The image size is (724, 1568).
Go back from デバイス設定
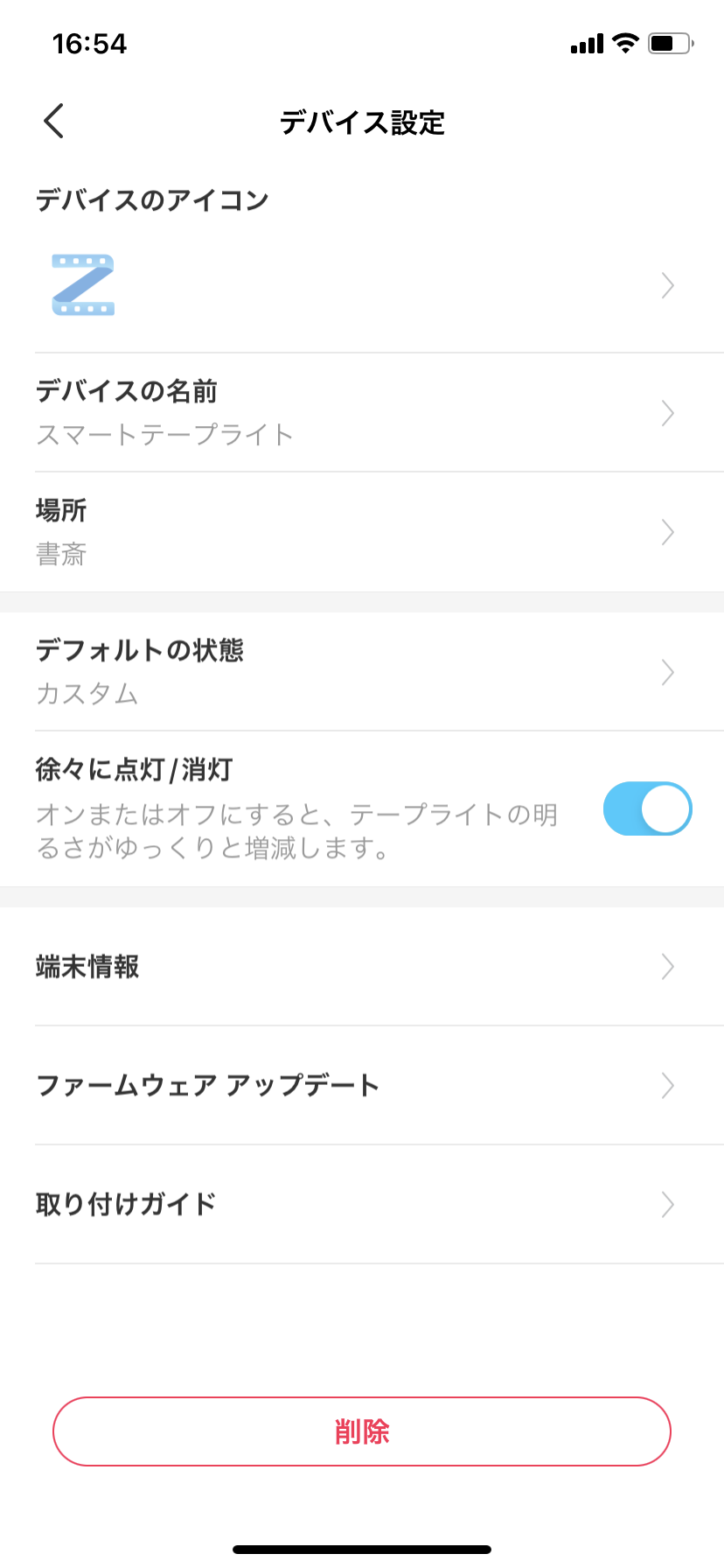click(54, 121)
